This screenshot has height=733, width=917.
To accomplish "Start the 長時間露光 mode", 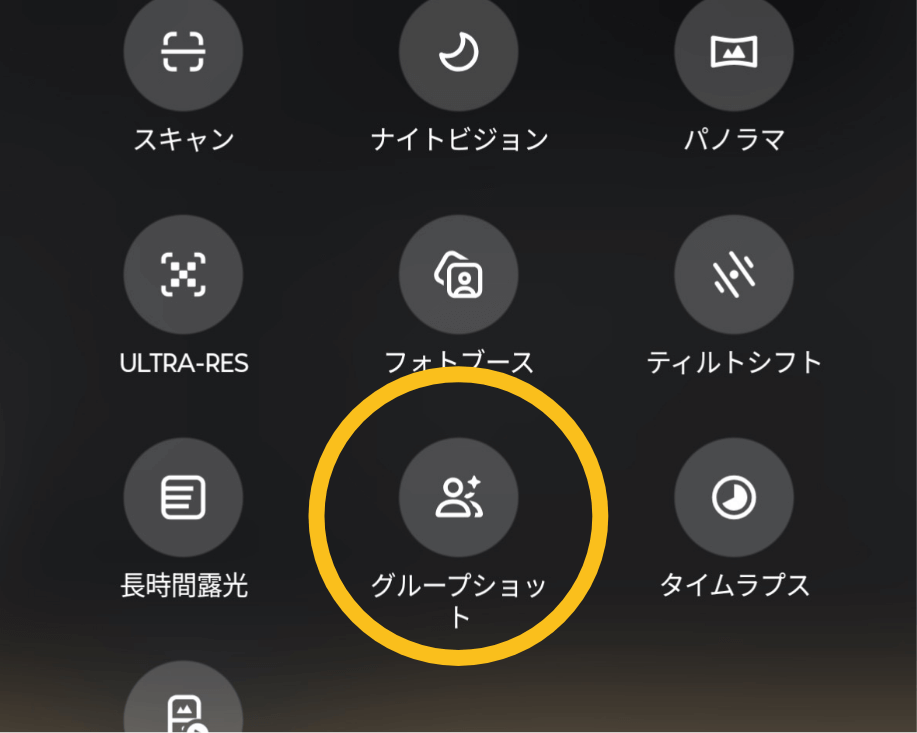I will [x=183, y=497].
